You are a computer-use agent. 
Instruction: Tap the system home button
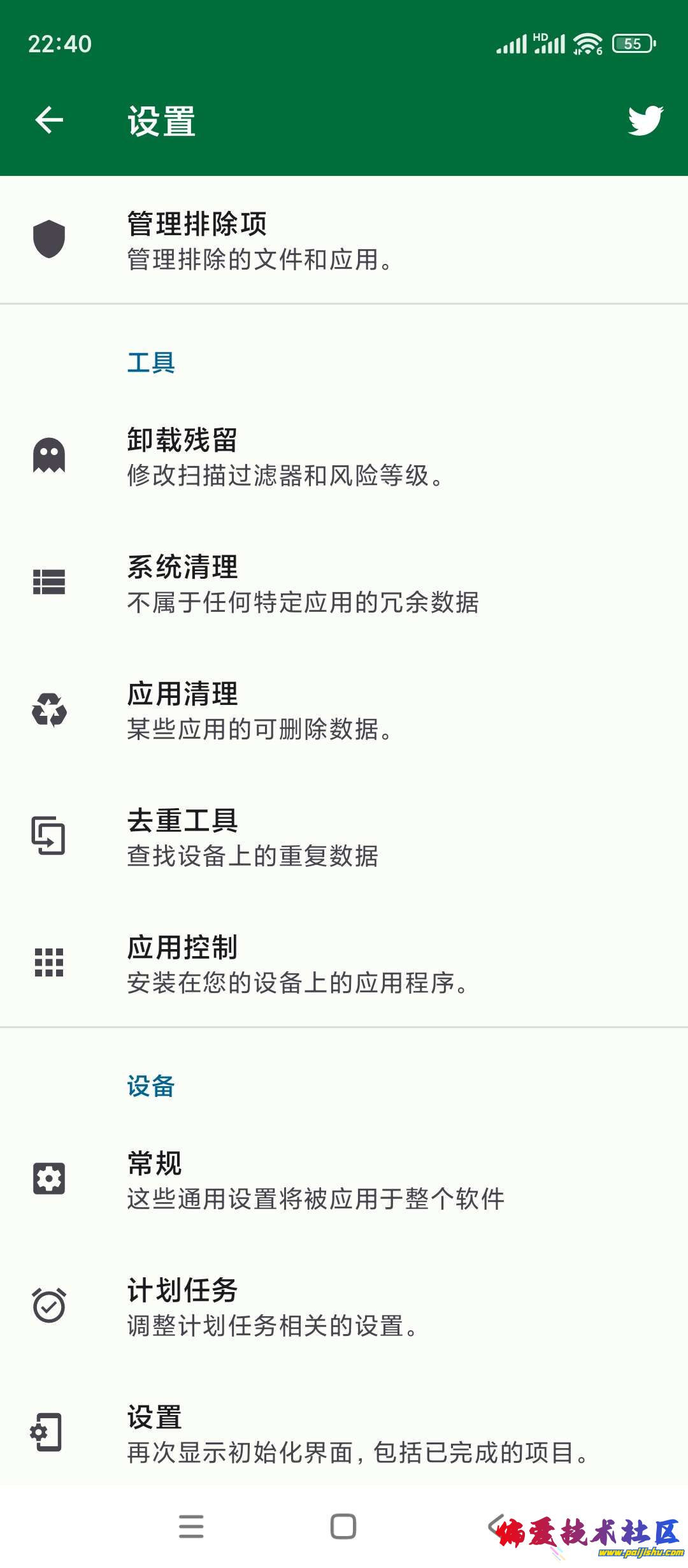click(x=343, y=1527)
